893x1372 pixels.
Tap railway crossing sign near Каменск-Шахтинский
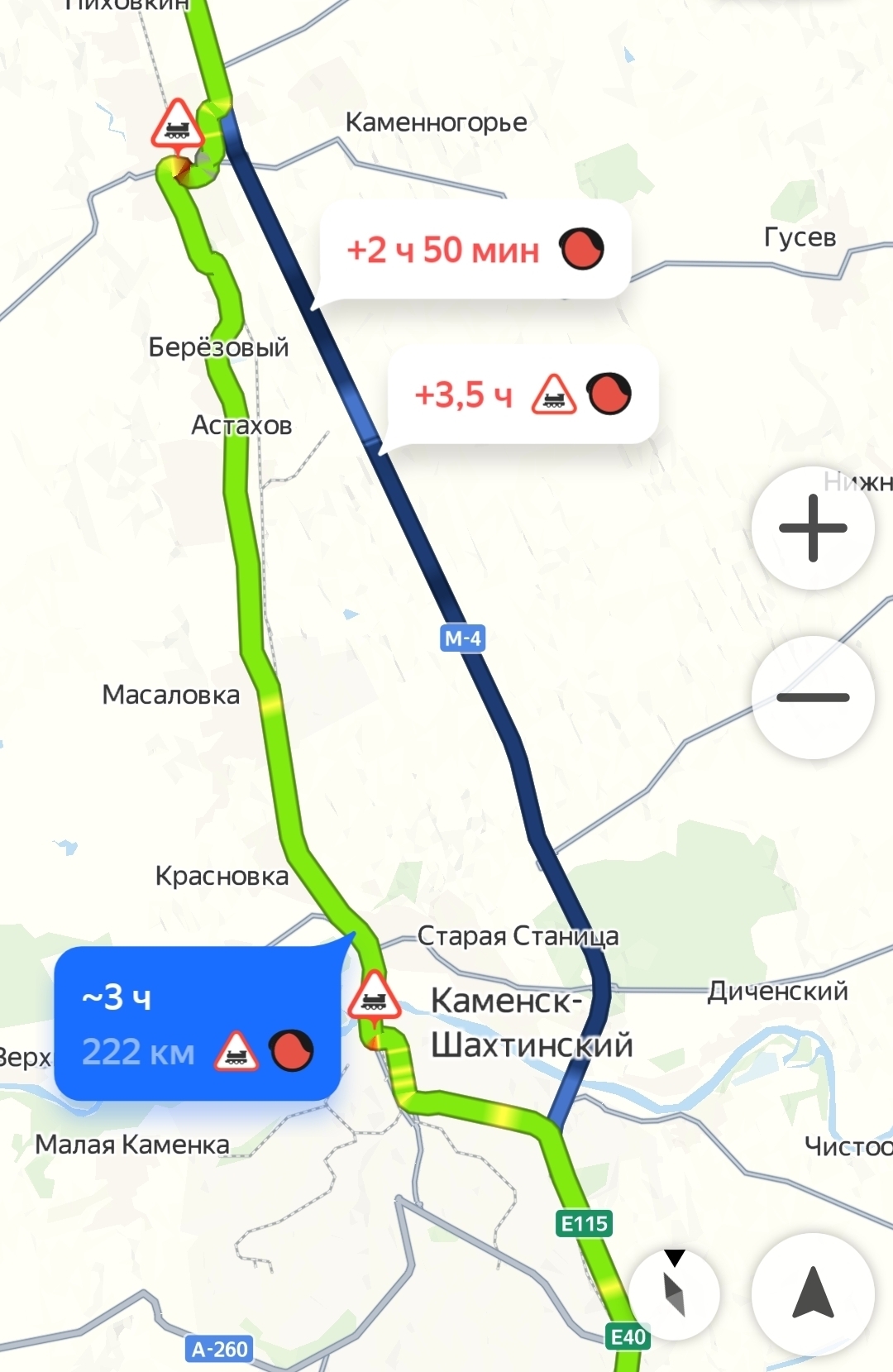point(375,997)
